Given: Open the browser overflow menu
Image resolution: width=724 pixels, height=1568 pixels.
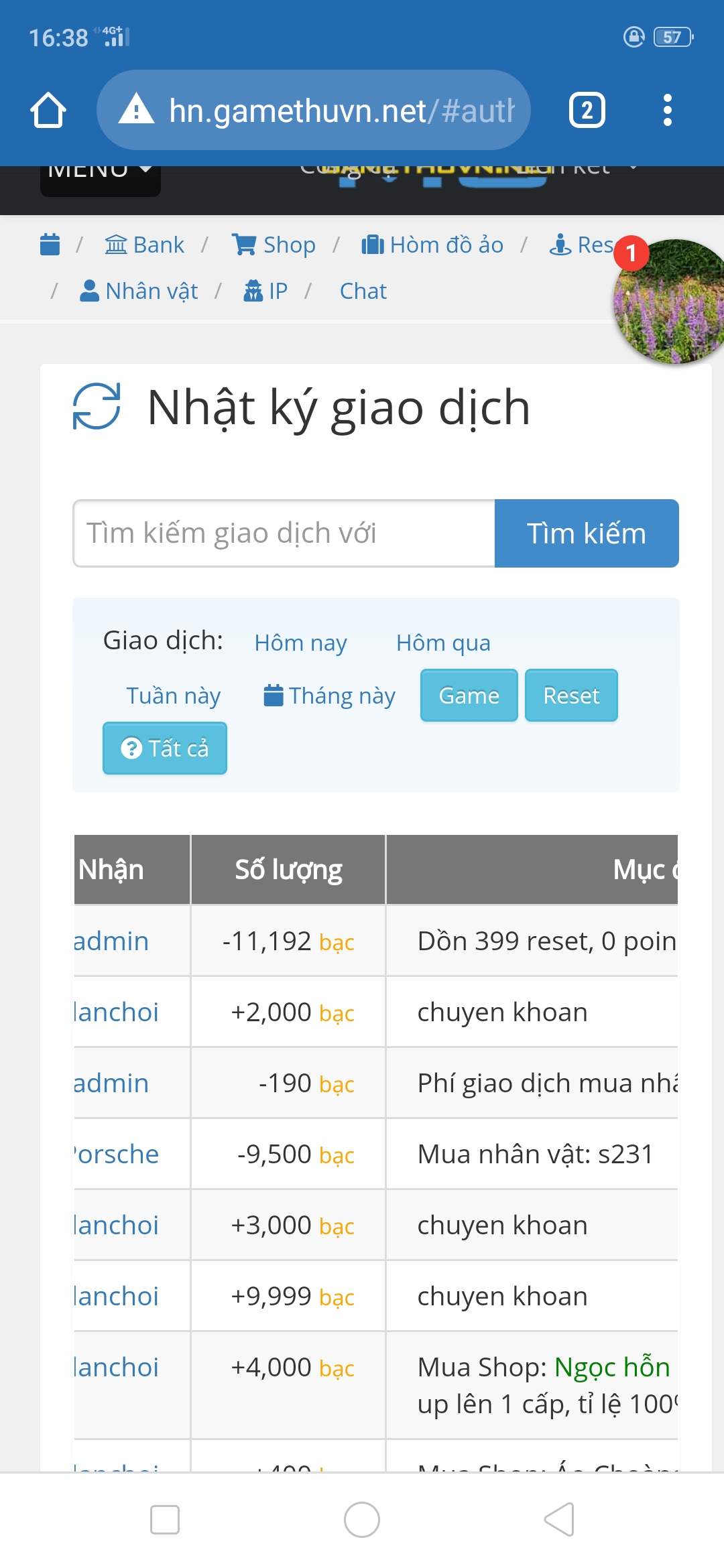Looking at the screenshot, I should click(x=667, y=110).
